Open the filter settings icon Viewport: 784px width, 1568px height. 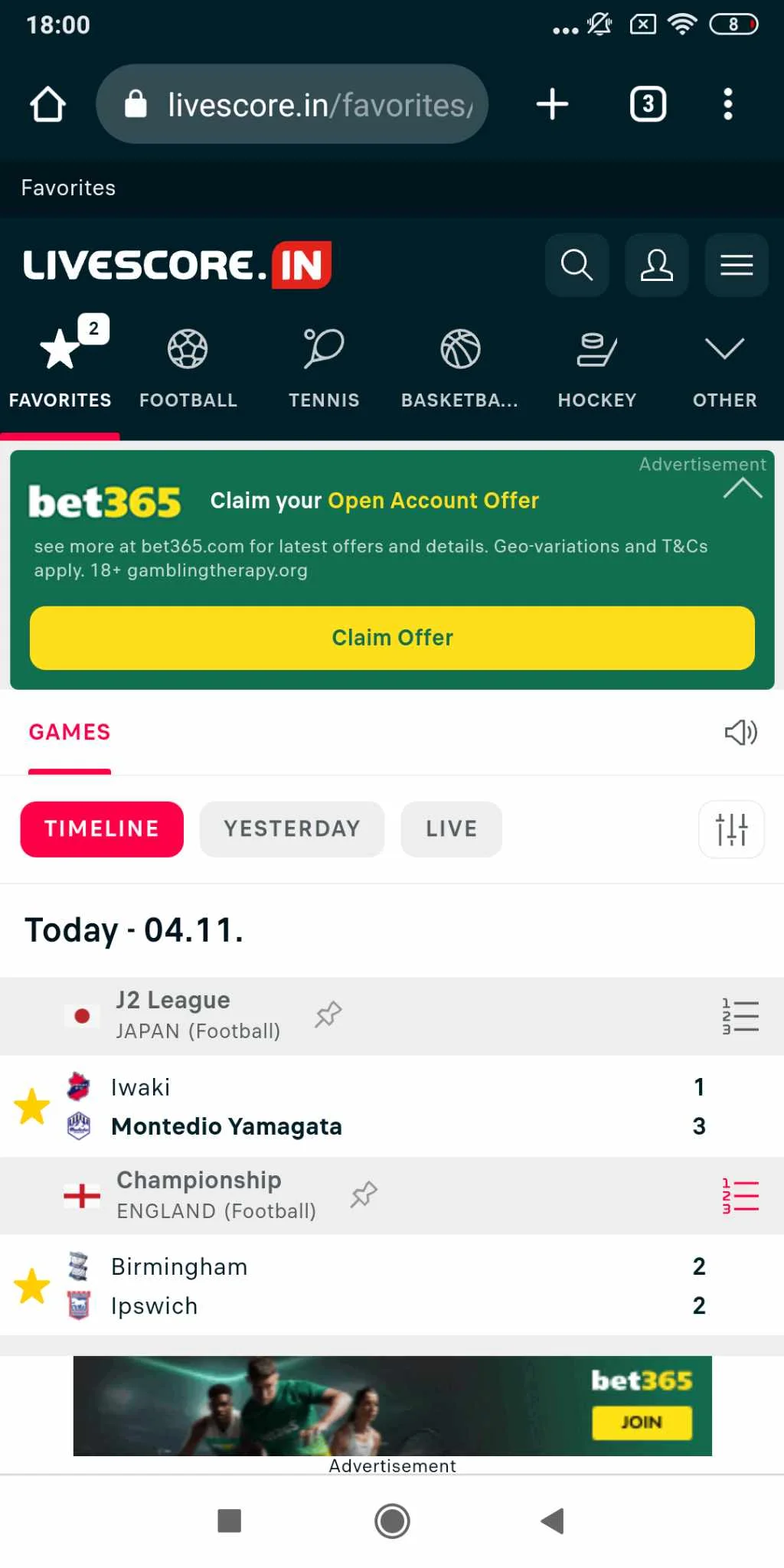(730, 828)
